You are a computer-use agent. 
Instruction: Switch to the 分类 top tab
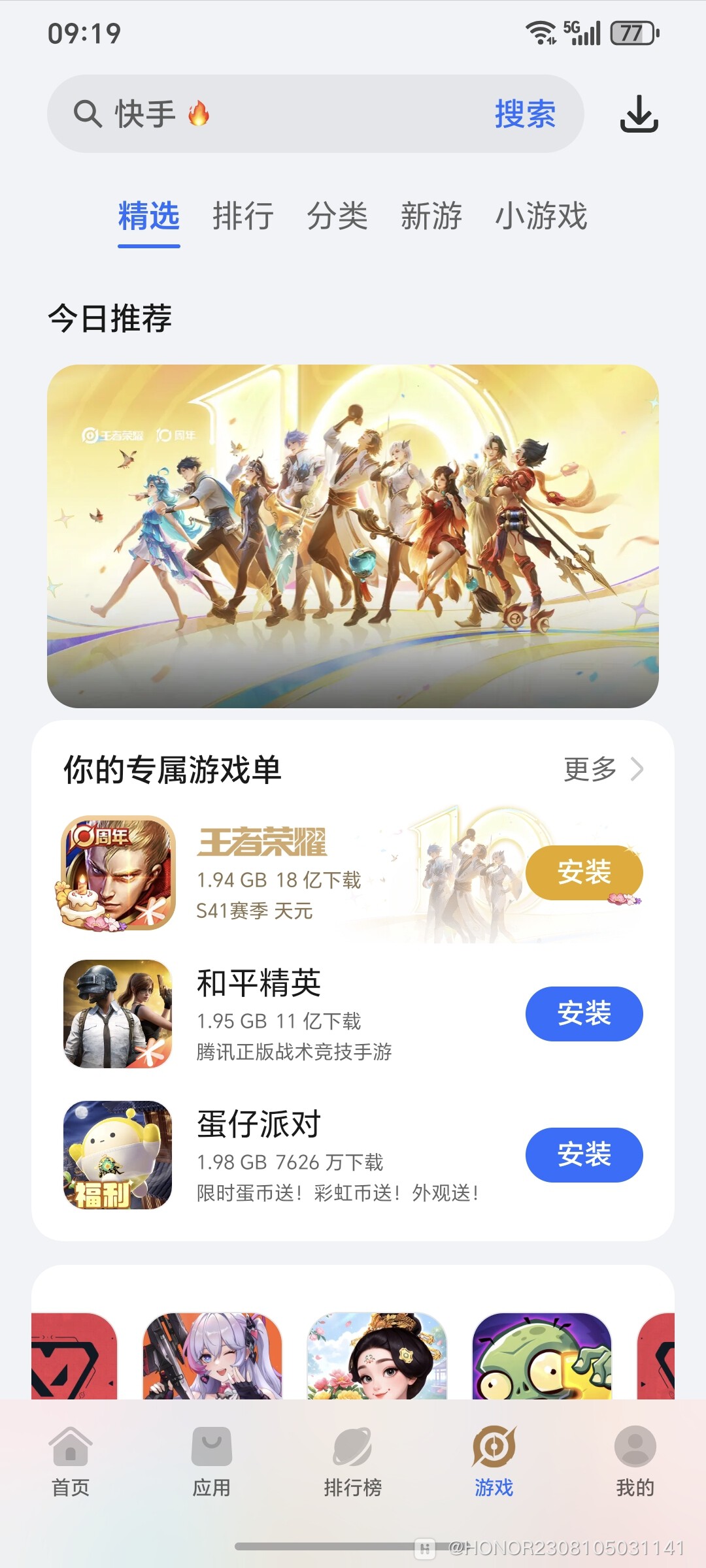(x=337, y=216)
